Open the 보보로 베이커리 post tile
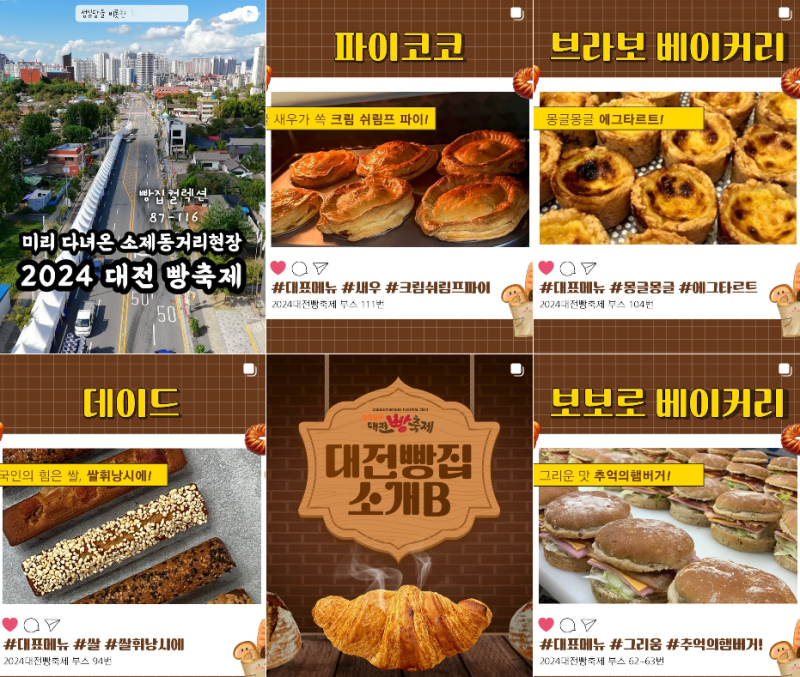The height and width of the screenshot is (677, 800). [667, 516]
